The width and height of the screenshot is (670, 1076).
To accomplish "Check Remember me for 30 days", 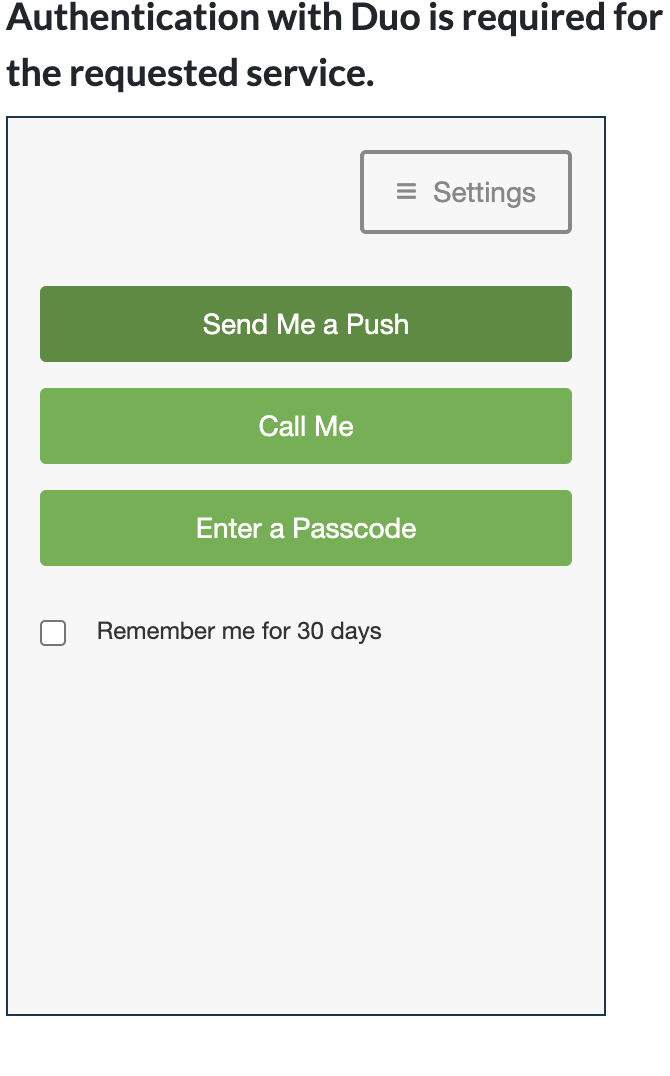I will (53, 633).
